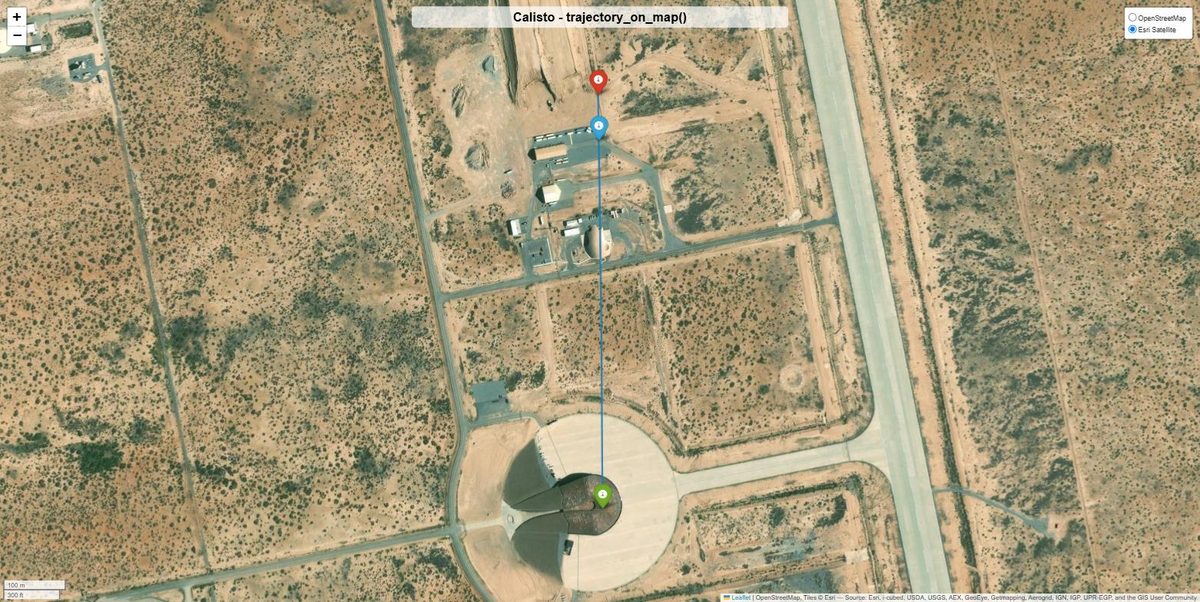The height and width of the screenshot is (602, 1200).
Task: Select the OpenStreetMap base layer
Action: (1132, 18)
